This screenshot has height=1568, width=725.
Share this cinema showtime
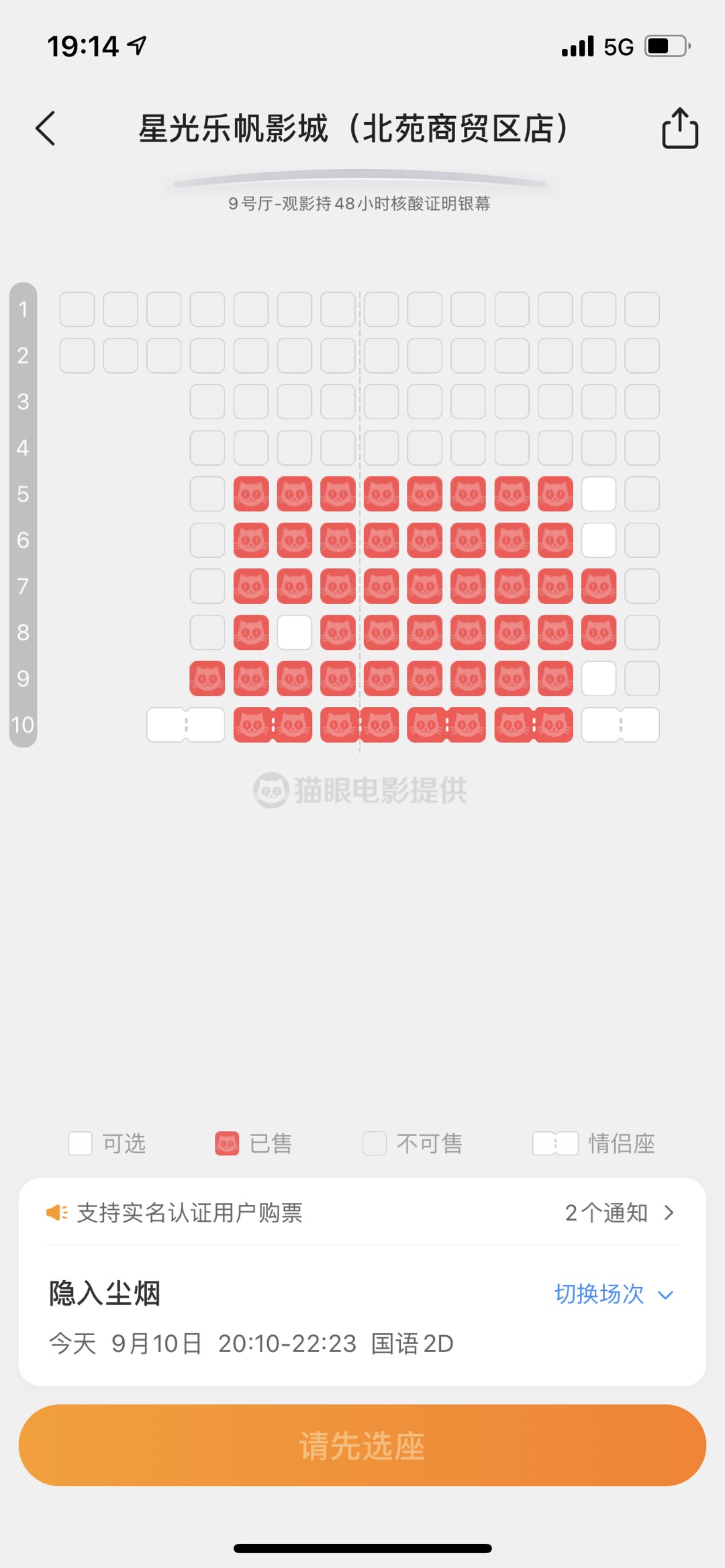(x=679, y=128)
